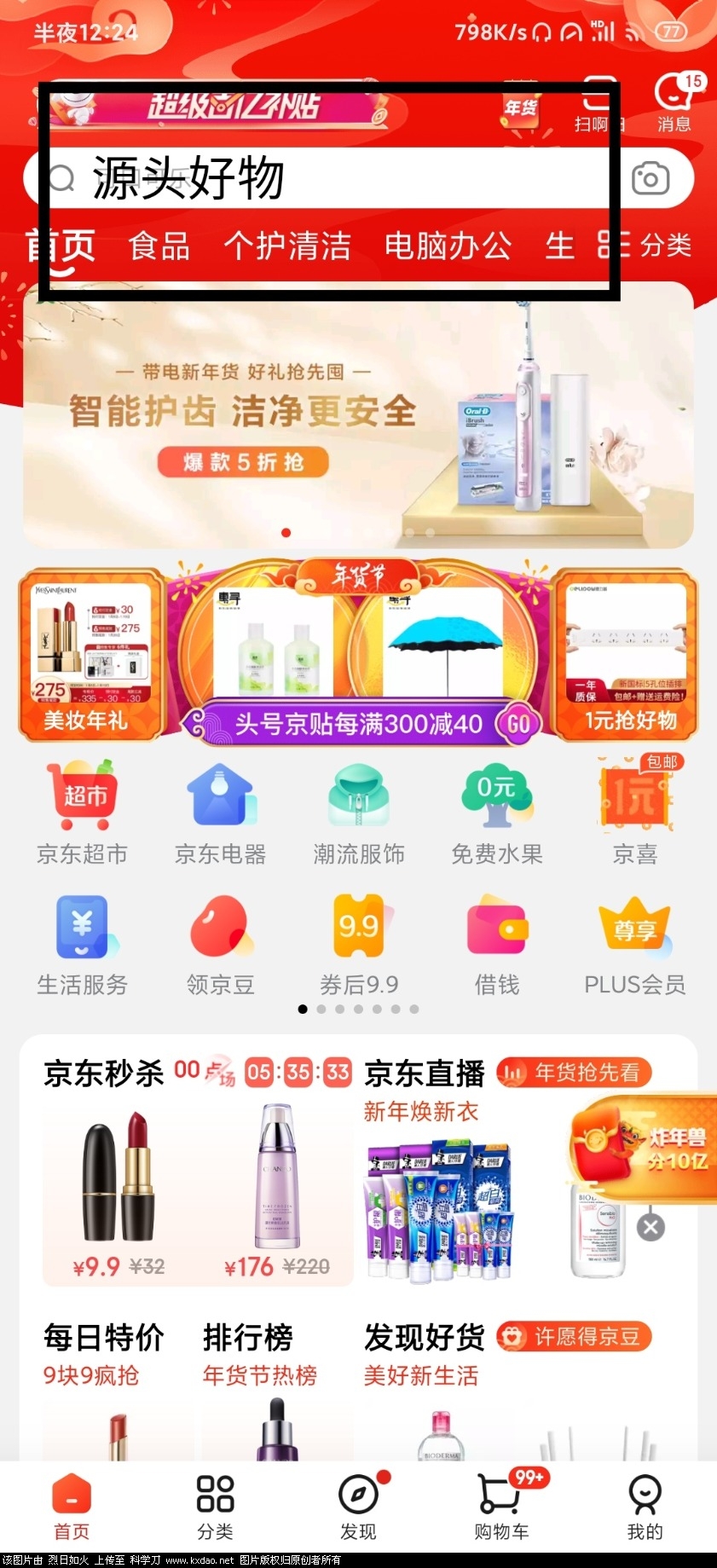The image size is (717, 1568).
Task: Open the 智能护齿 toothbrush banner
Action: tap(358, 418)
